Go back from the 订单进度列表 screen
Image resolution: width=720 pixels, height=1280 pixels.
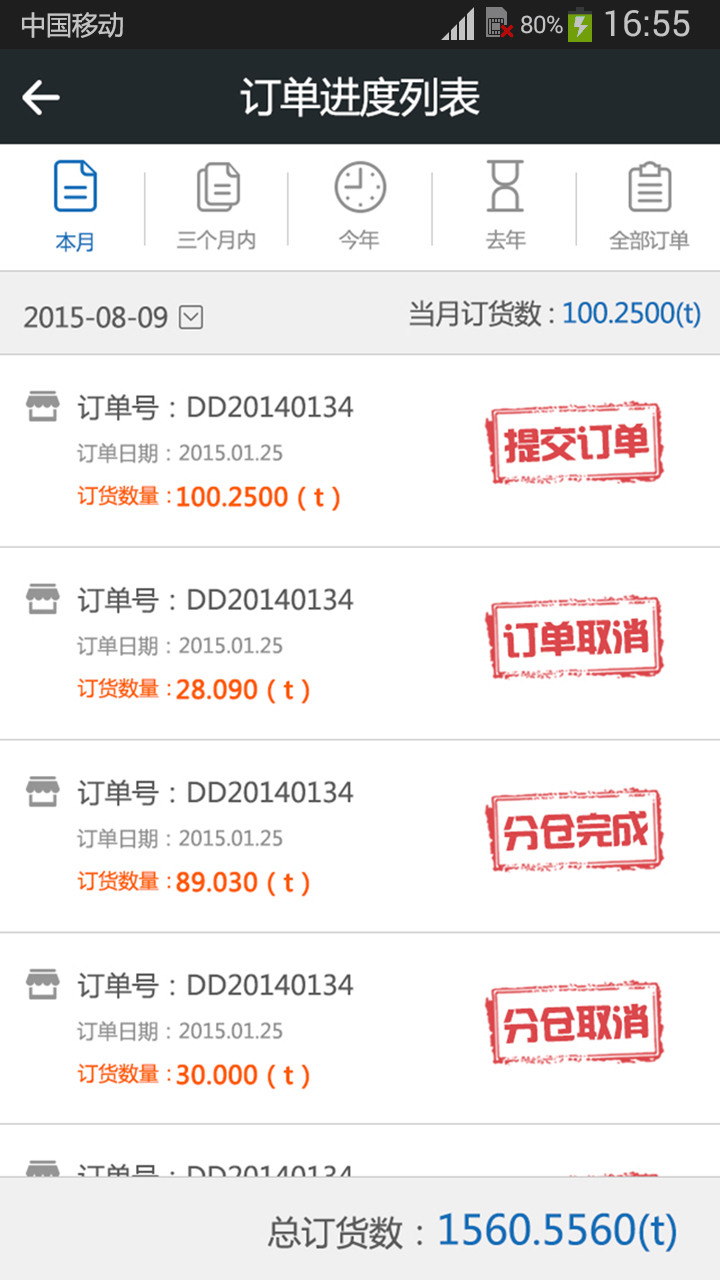point(41,97)
